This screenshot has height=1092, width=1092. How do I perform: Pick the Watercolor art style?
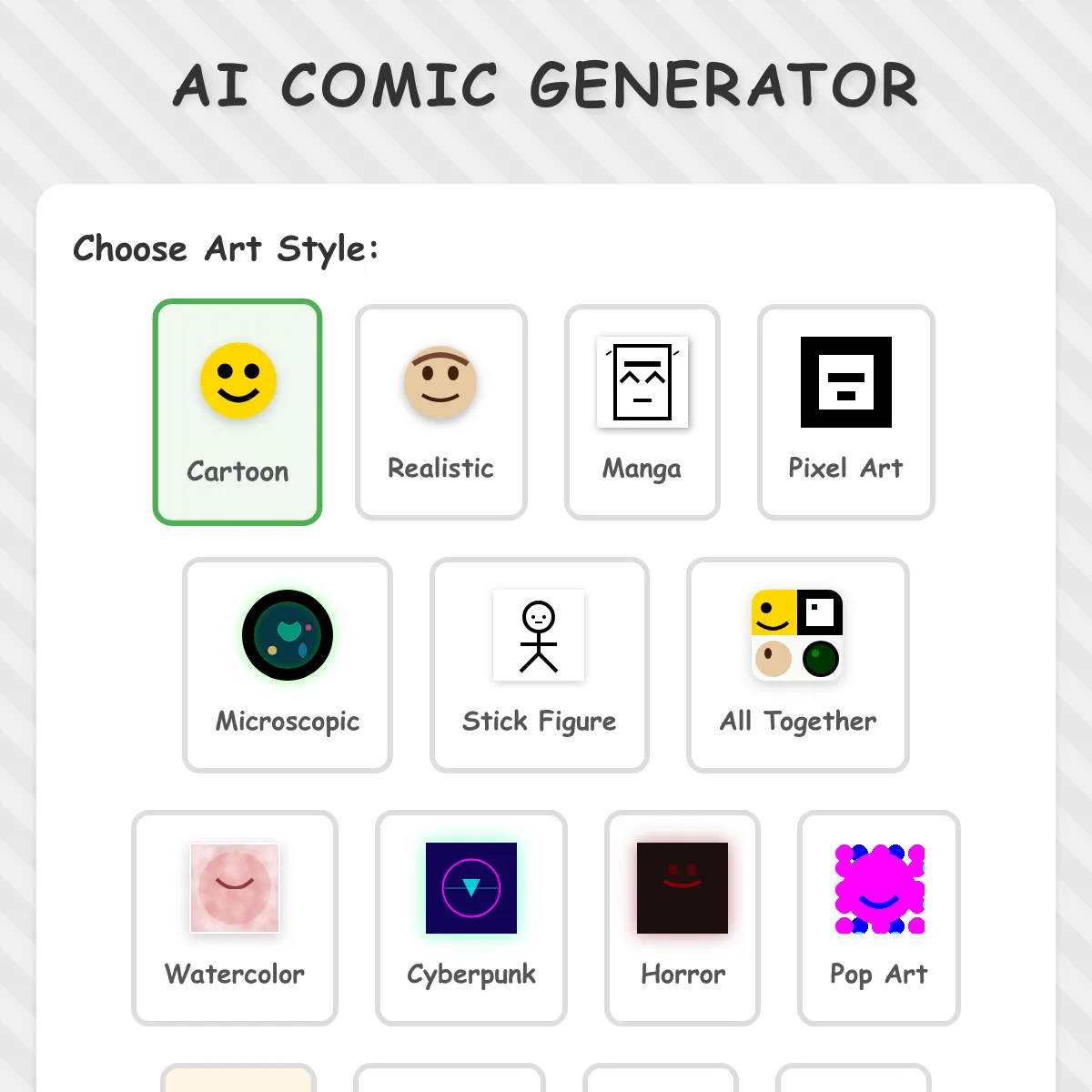235,918
